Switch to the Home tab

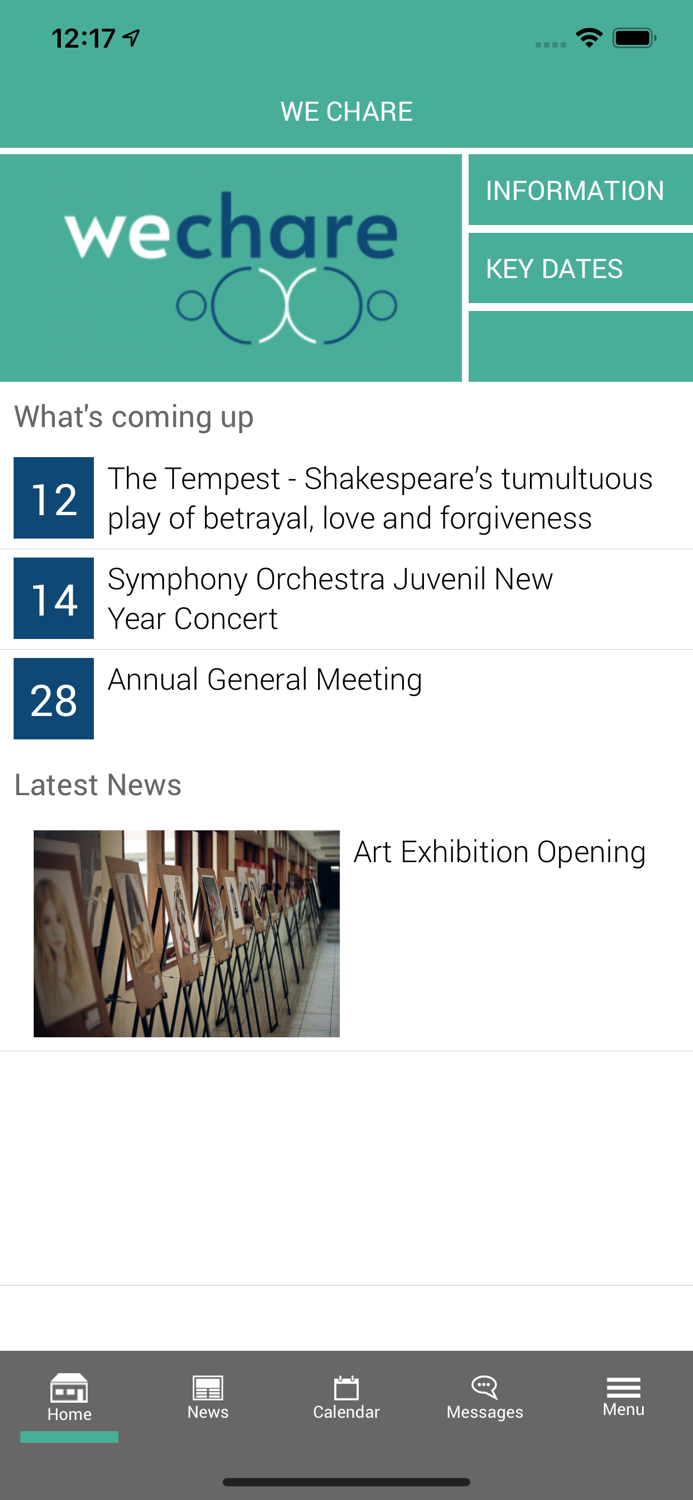(x=69, y=1397)
